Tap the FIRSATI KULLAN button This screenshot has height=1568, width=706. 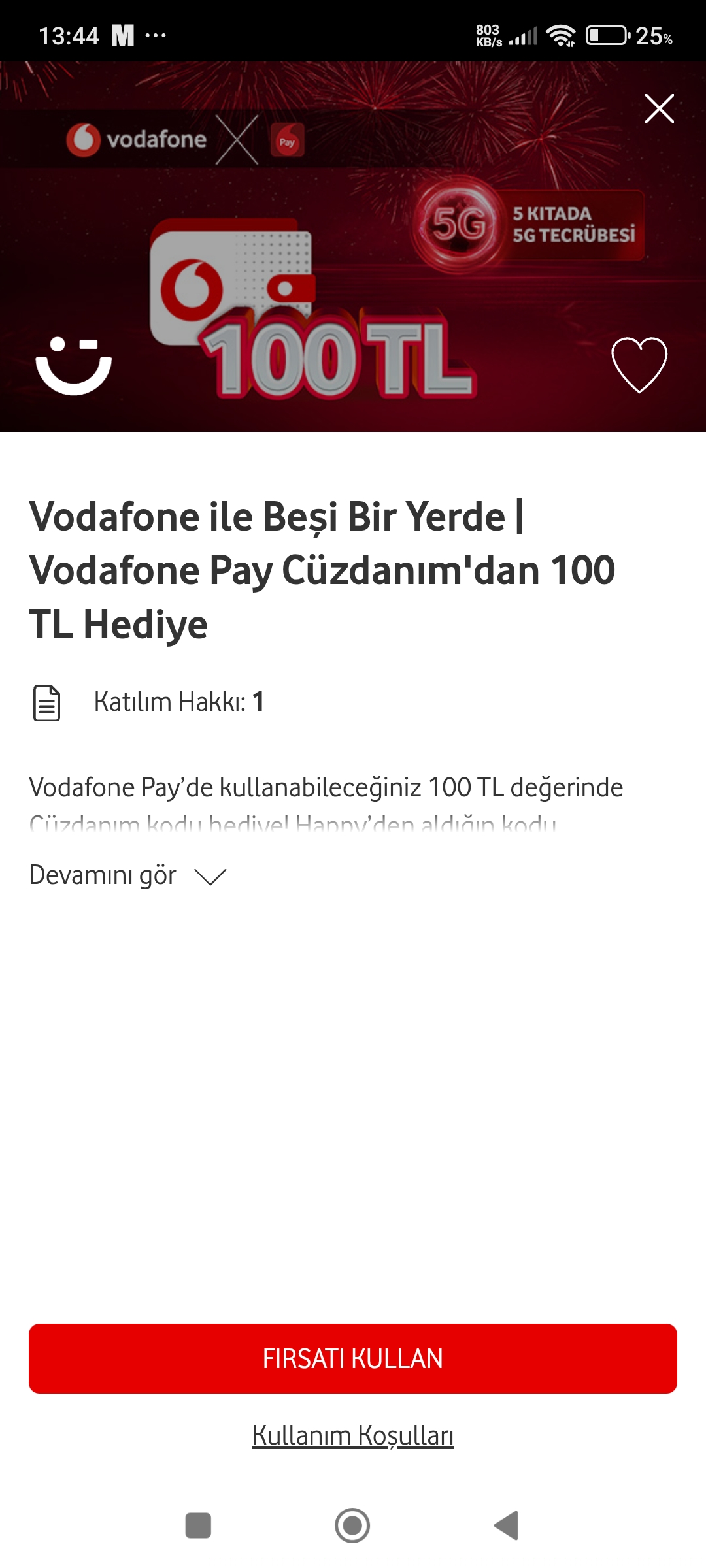[x=353, y=1359]
